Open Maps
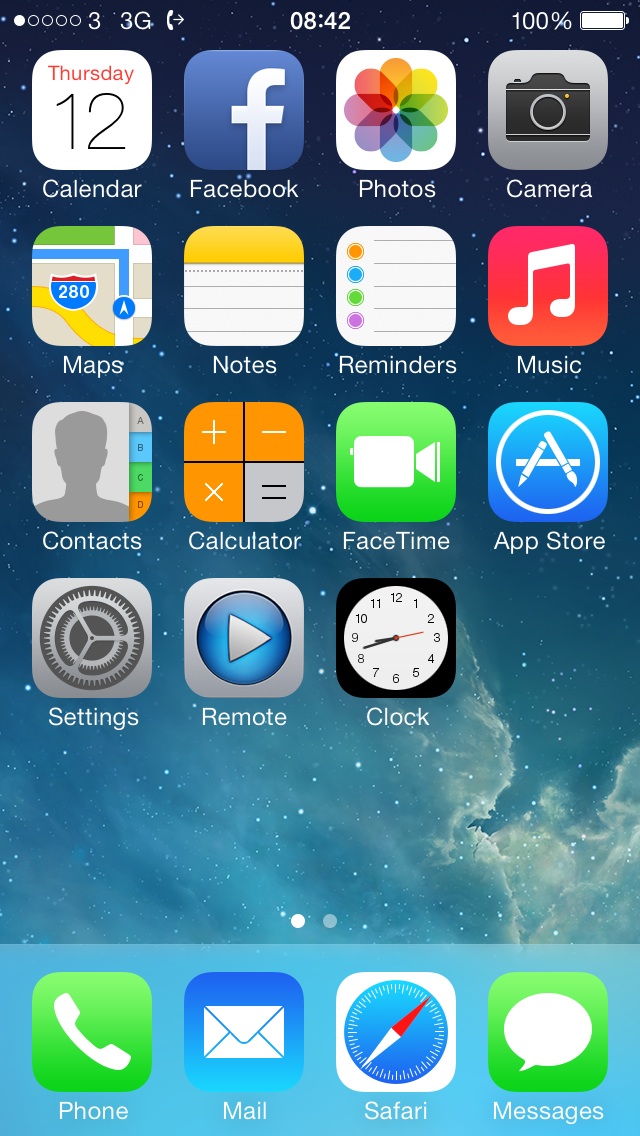Screen dimensions: 640x1136 pyautogui.click(x=92, y=286)
